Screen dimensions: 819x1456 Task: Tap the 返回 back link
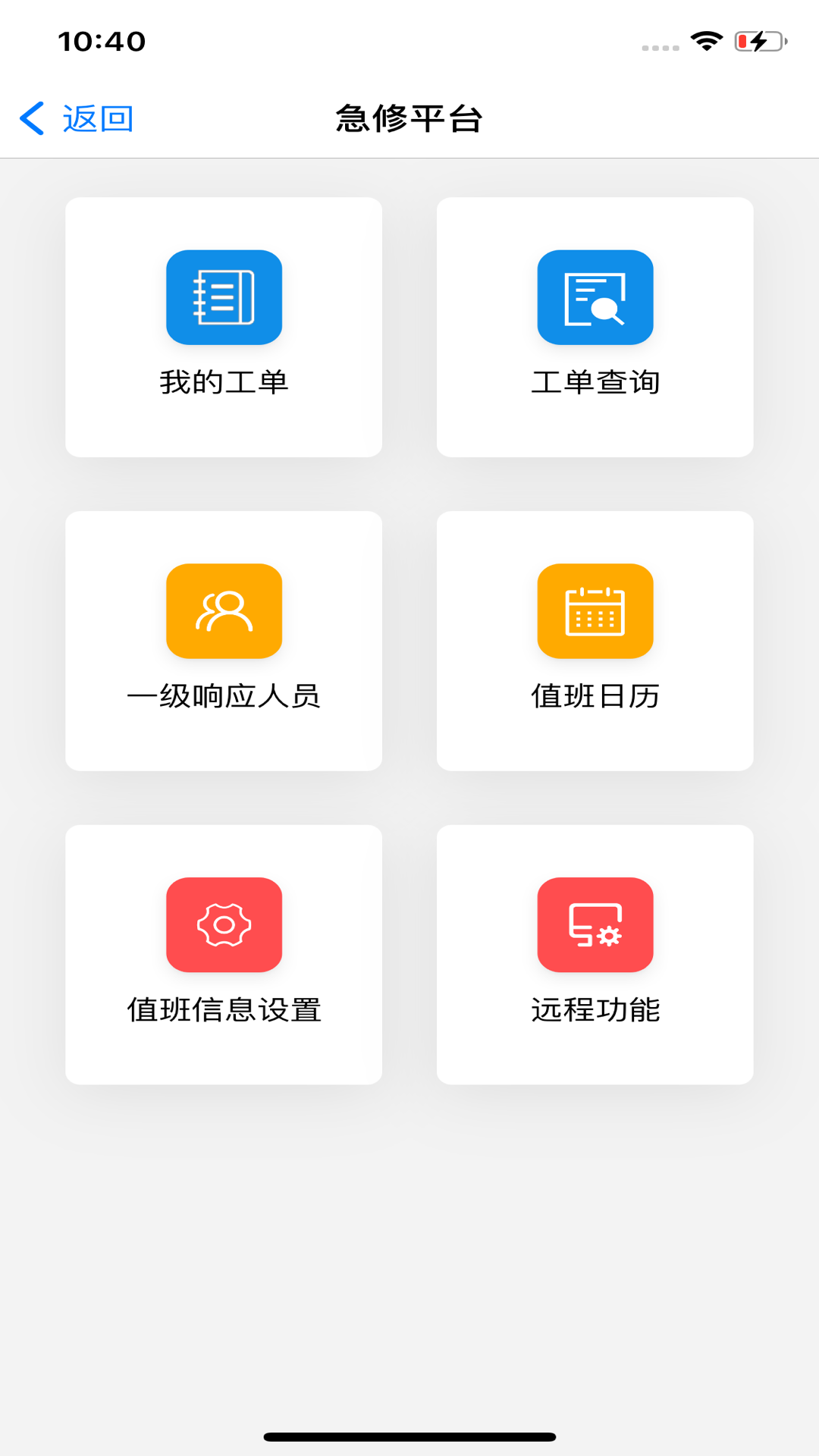(97, 118)
